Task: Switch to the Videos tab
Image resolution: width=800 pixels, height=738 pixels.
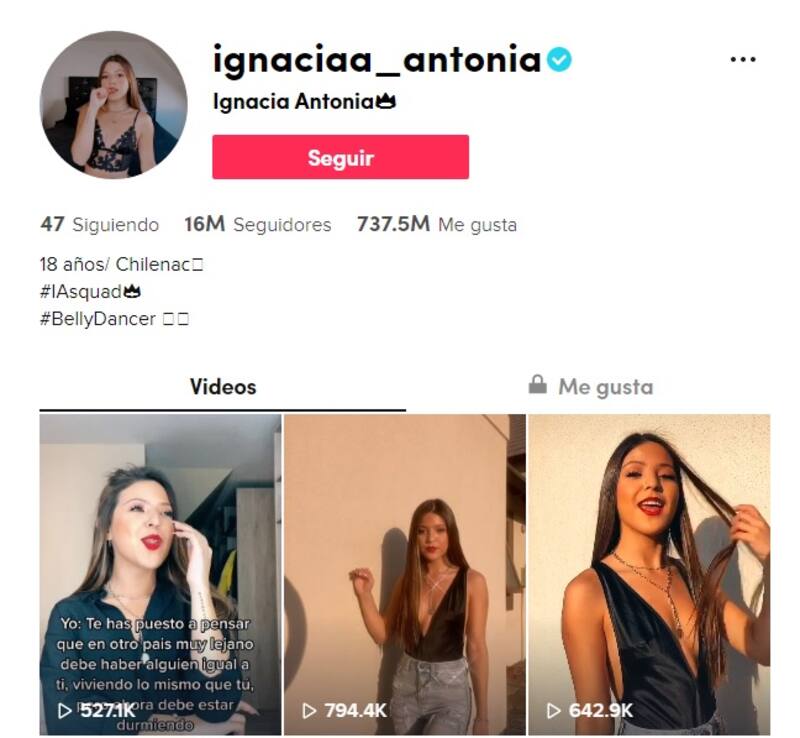Action: [x=222, y=386]
